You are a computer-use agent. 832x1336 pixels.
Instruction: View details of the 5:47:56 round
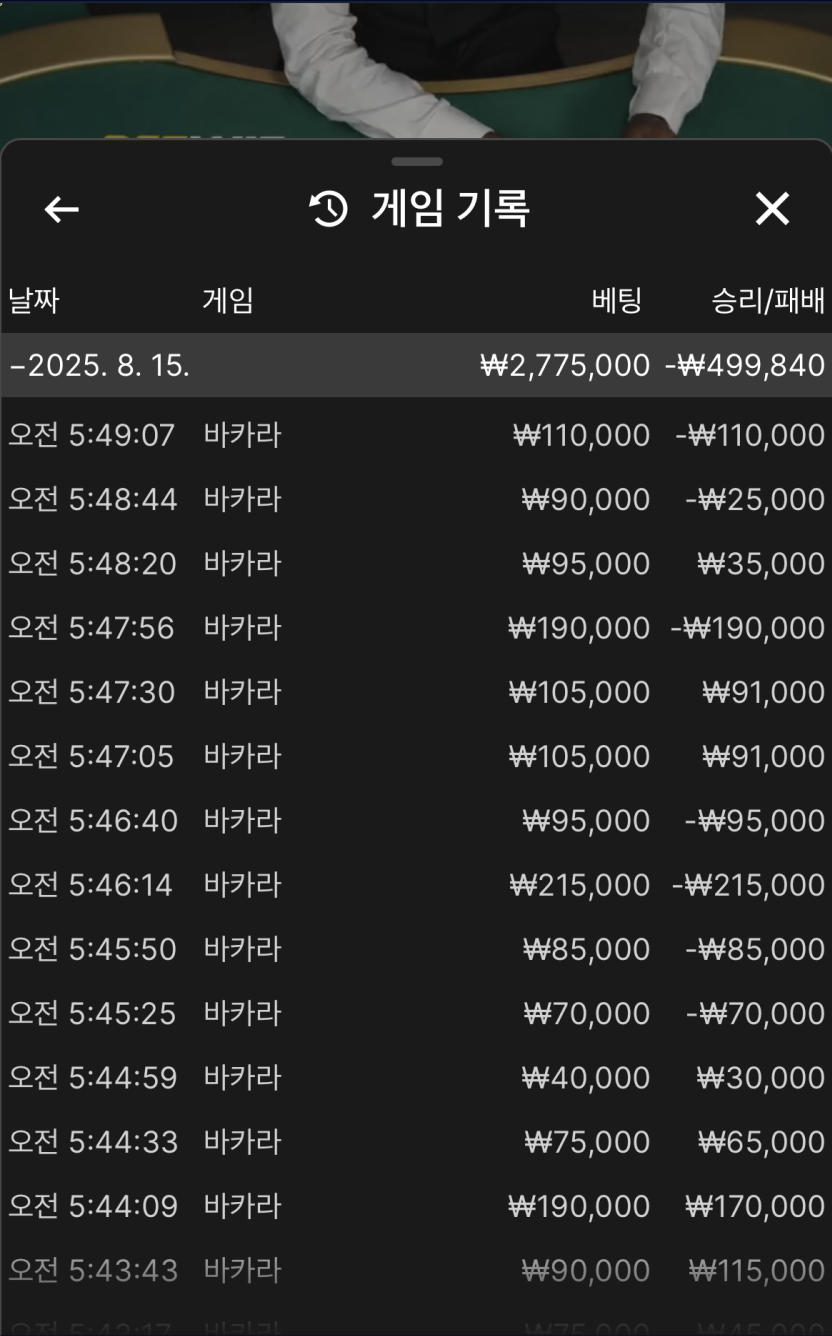(x=416, y=627)
